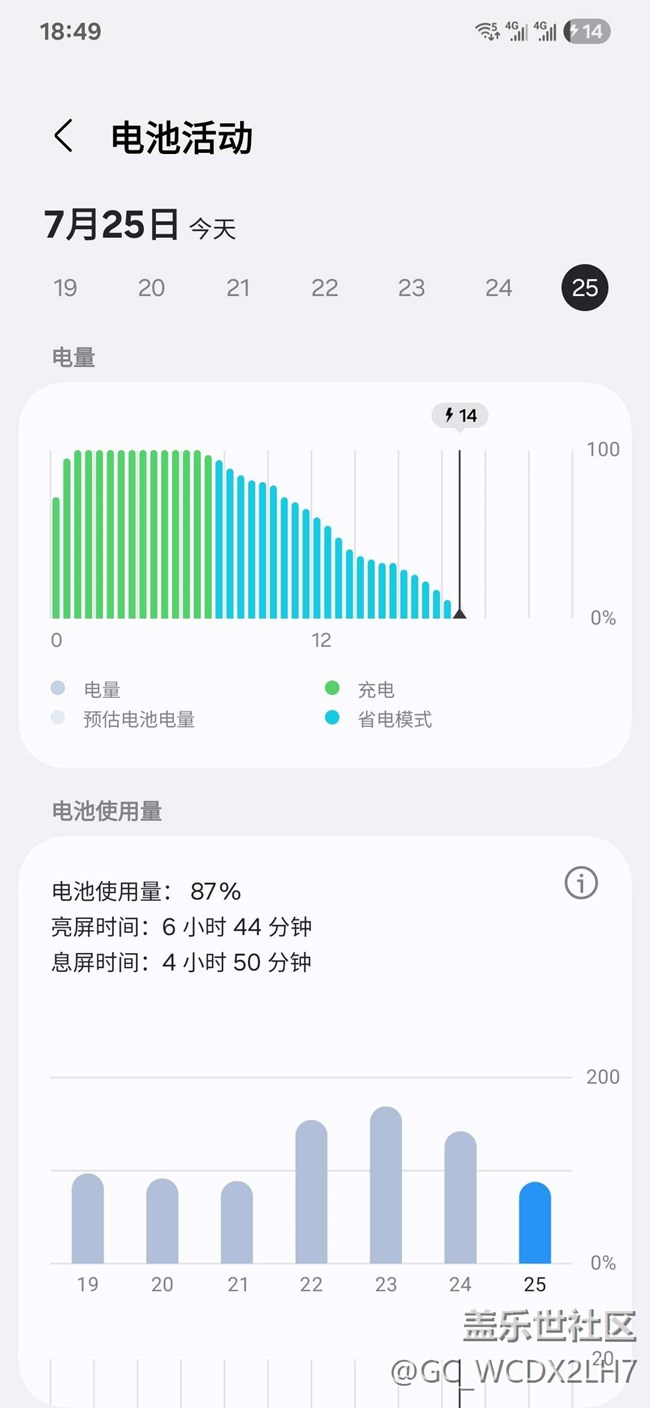This screenshot has width=650, height=1408.
Task: Go back from battery activity screen
Action: pos(64,136)
